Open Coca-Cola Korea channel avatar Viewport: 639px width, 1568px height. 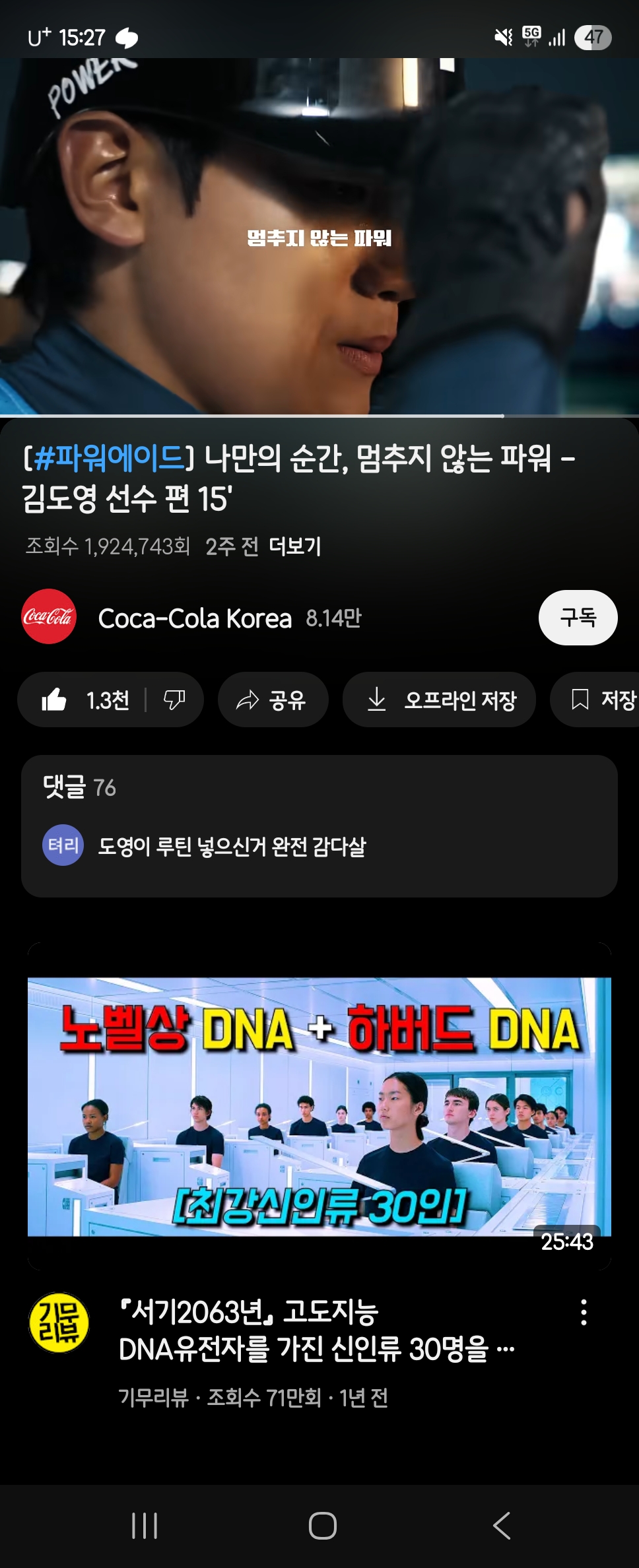pyautogui.click(x=49, y=616)
